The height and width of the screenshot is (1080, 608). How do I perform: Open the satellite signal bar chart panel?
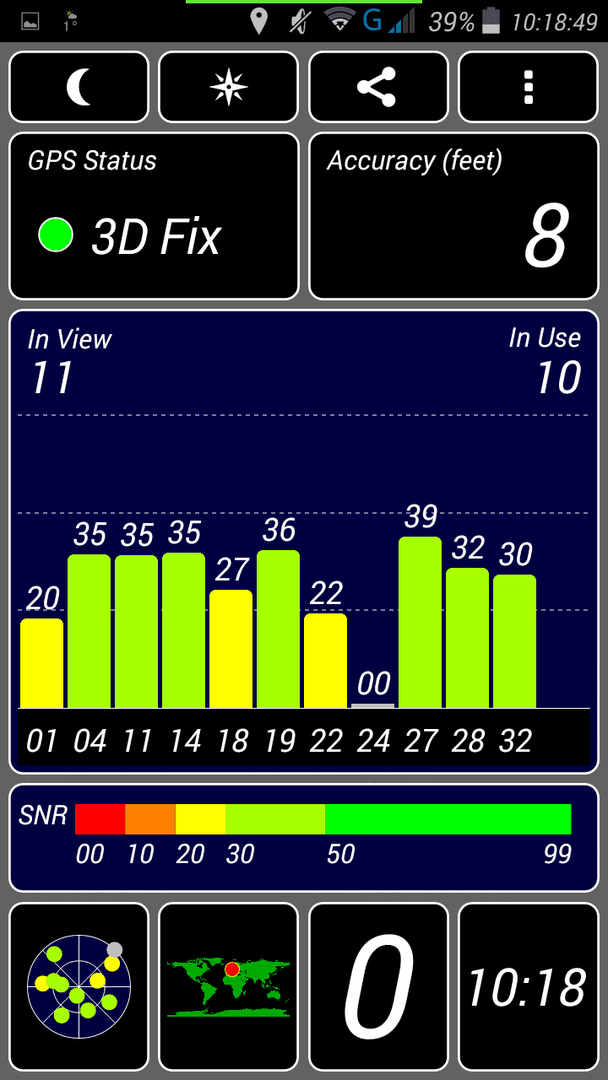point(304,541)
